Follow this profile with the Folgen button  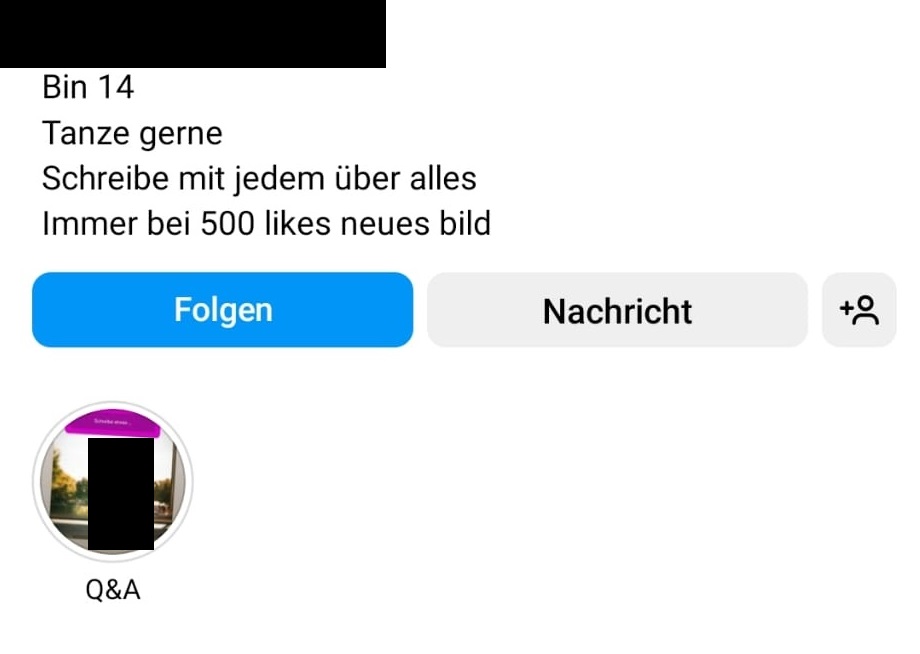pos(222,310)
